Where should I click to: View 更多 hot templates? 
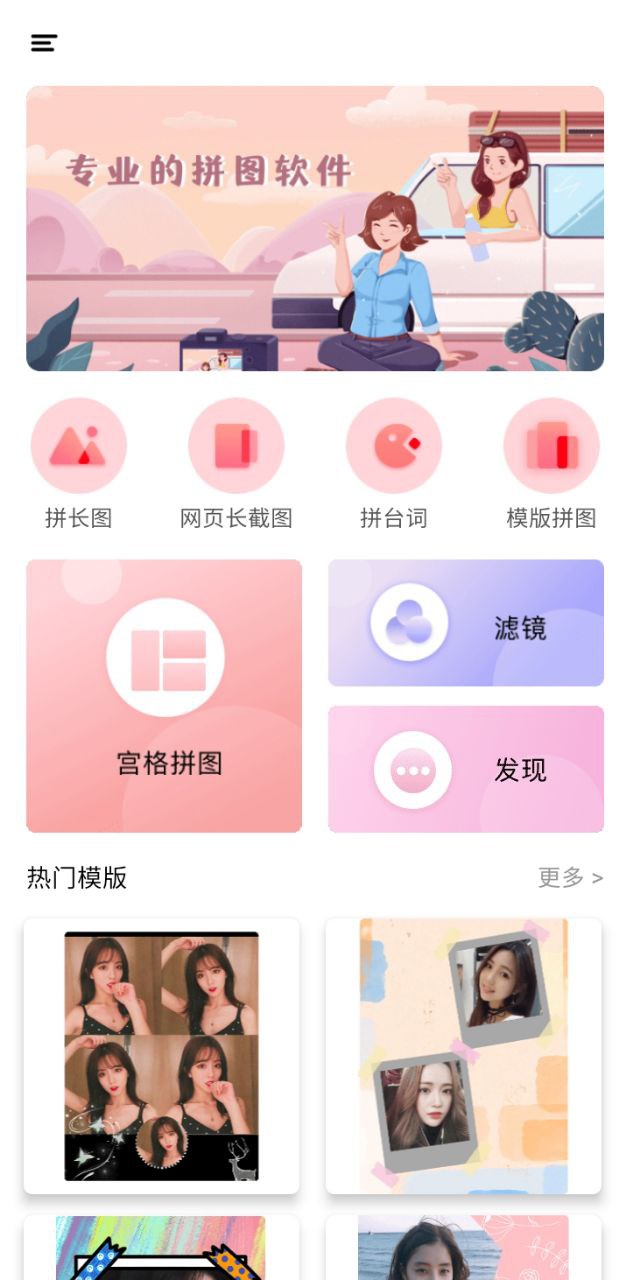pos(570,878)
